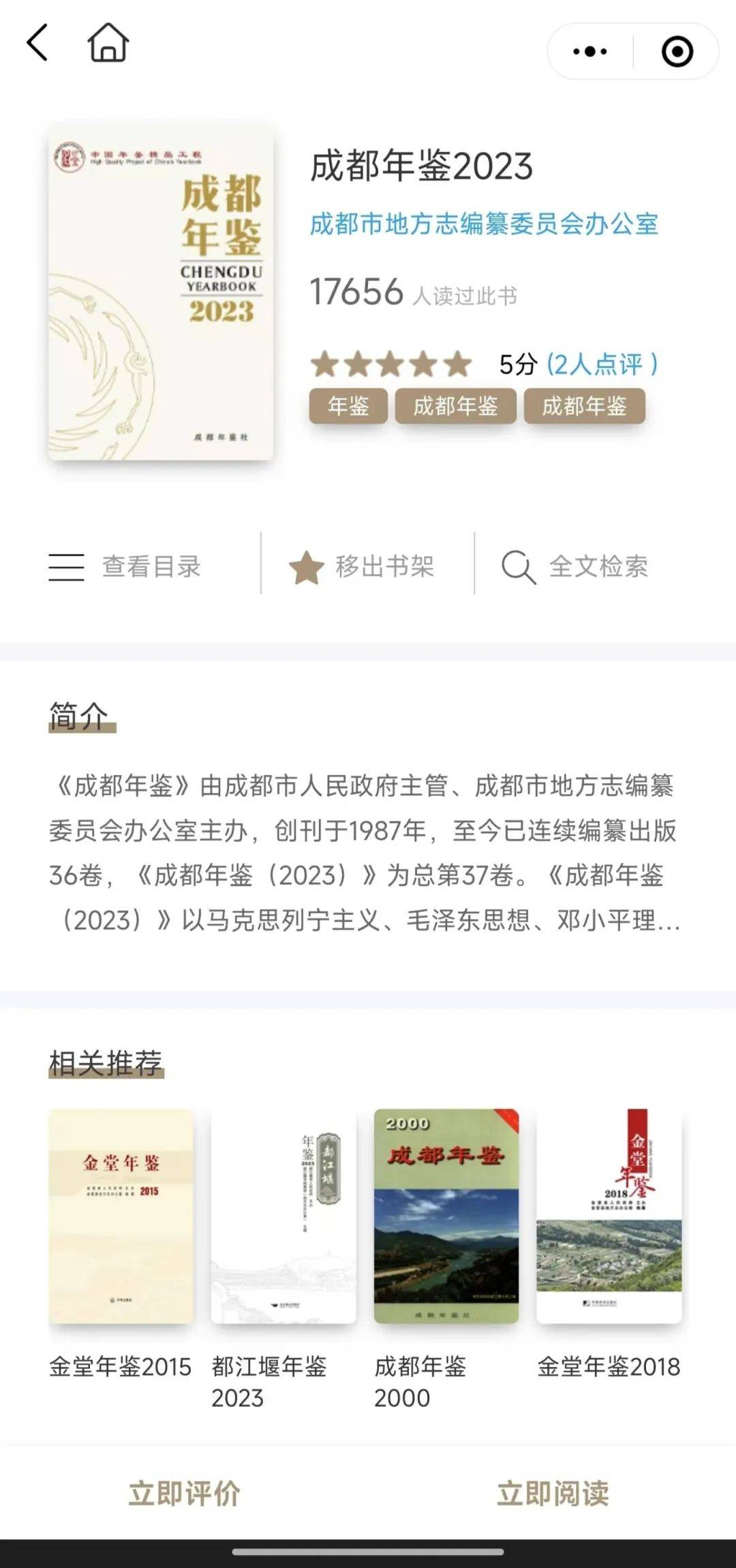The image size is (736, 1568).
Task: Open publisher 成都市地方志编纂委员会办公室
Action: click(484, 224)
